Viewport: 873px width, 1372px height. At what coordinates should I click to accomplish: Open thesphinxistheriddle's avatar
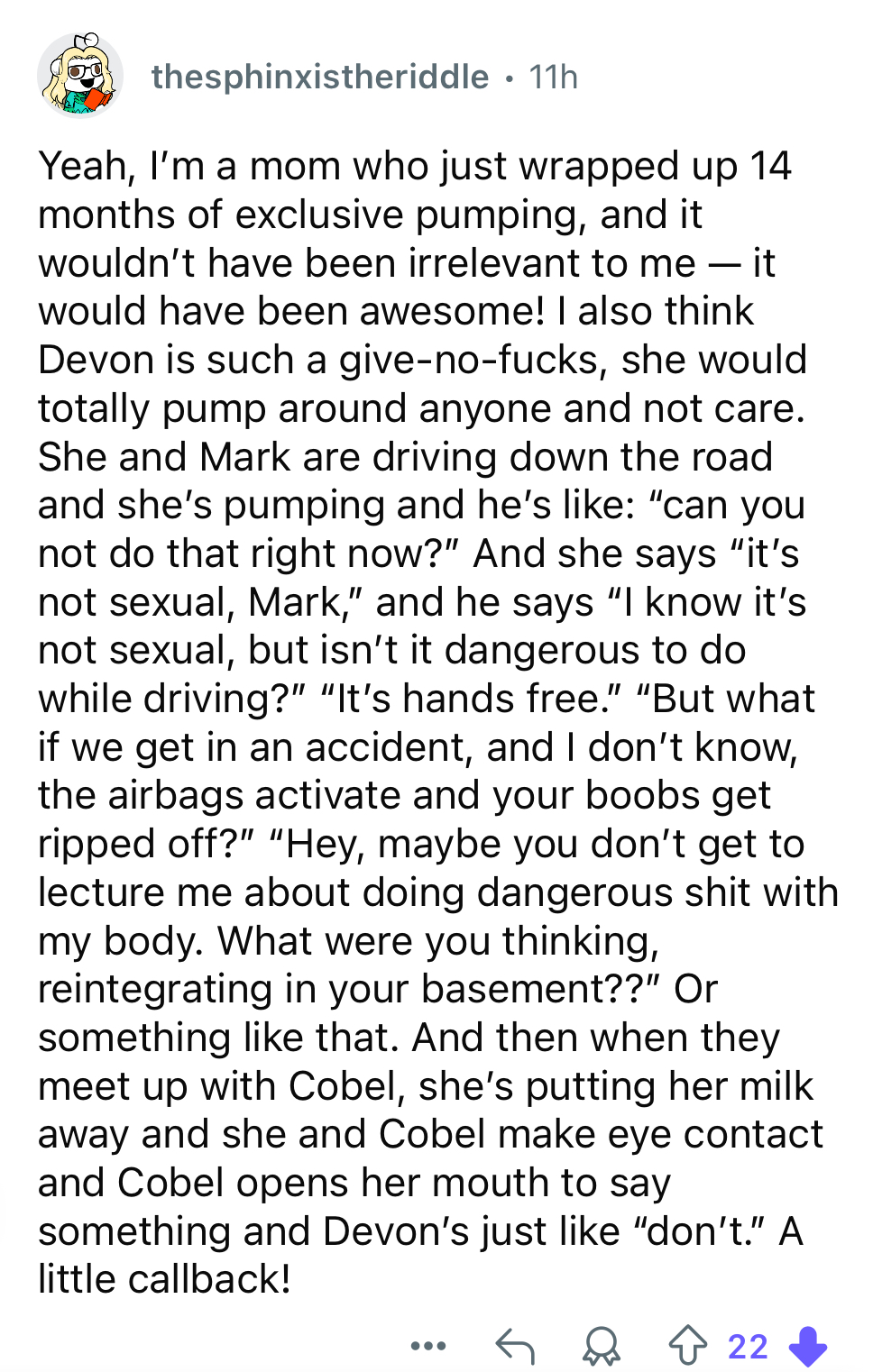(80, 78)
